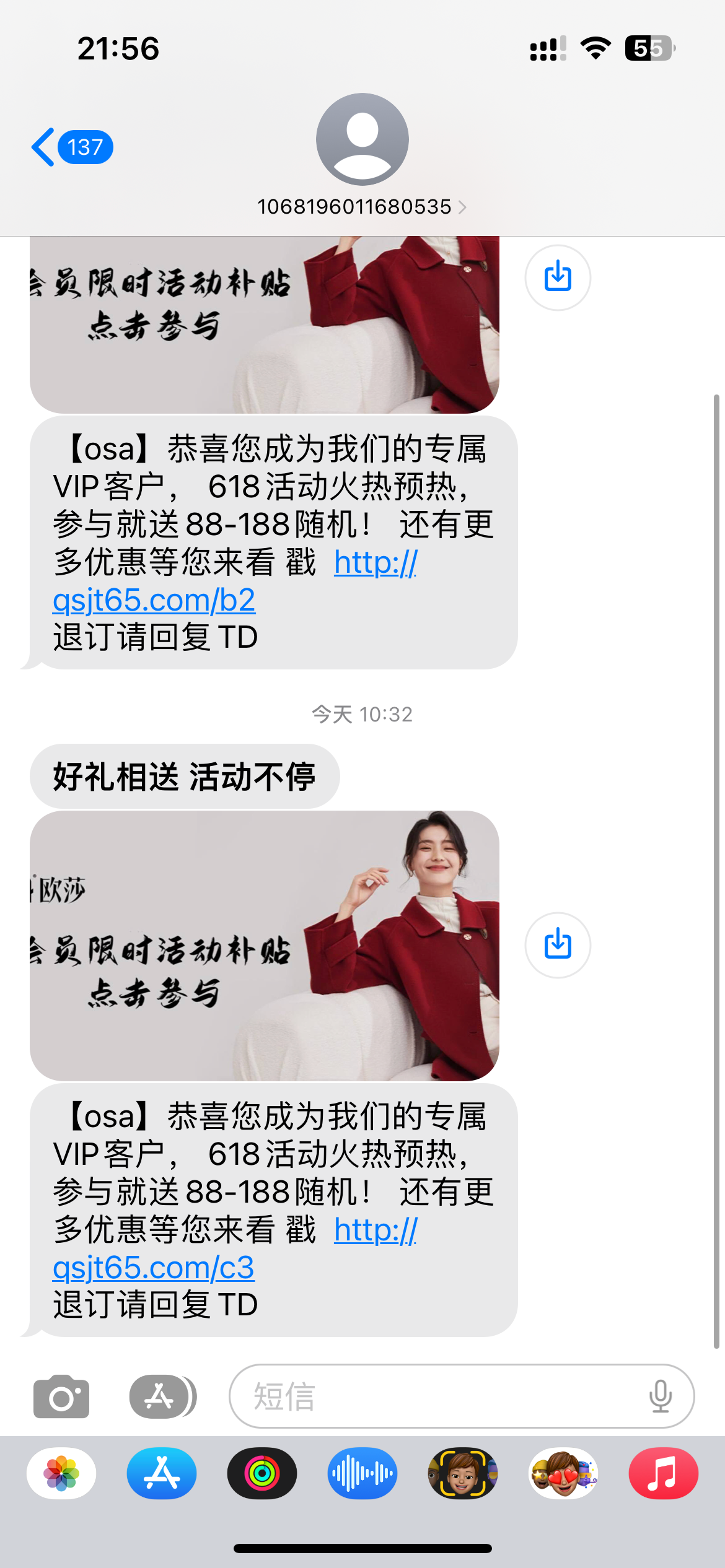Download the first red coat promo image
The width and height of the screenshot is (725, 1568).
click(x=557, y=277)
